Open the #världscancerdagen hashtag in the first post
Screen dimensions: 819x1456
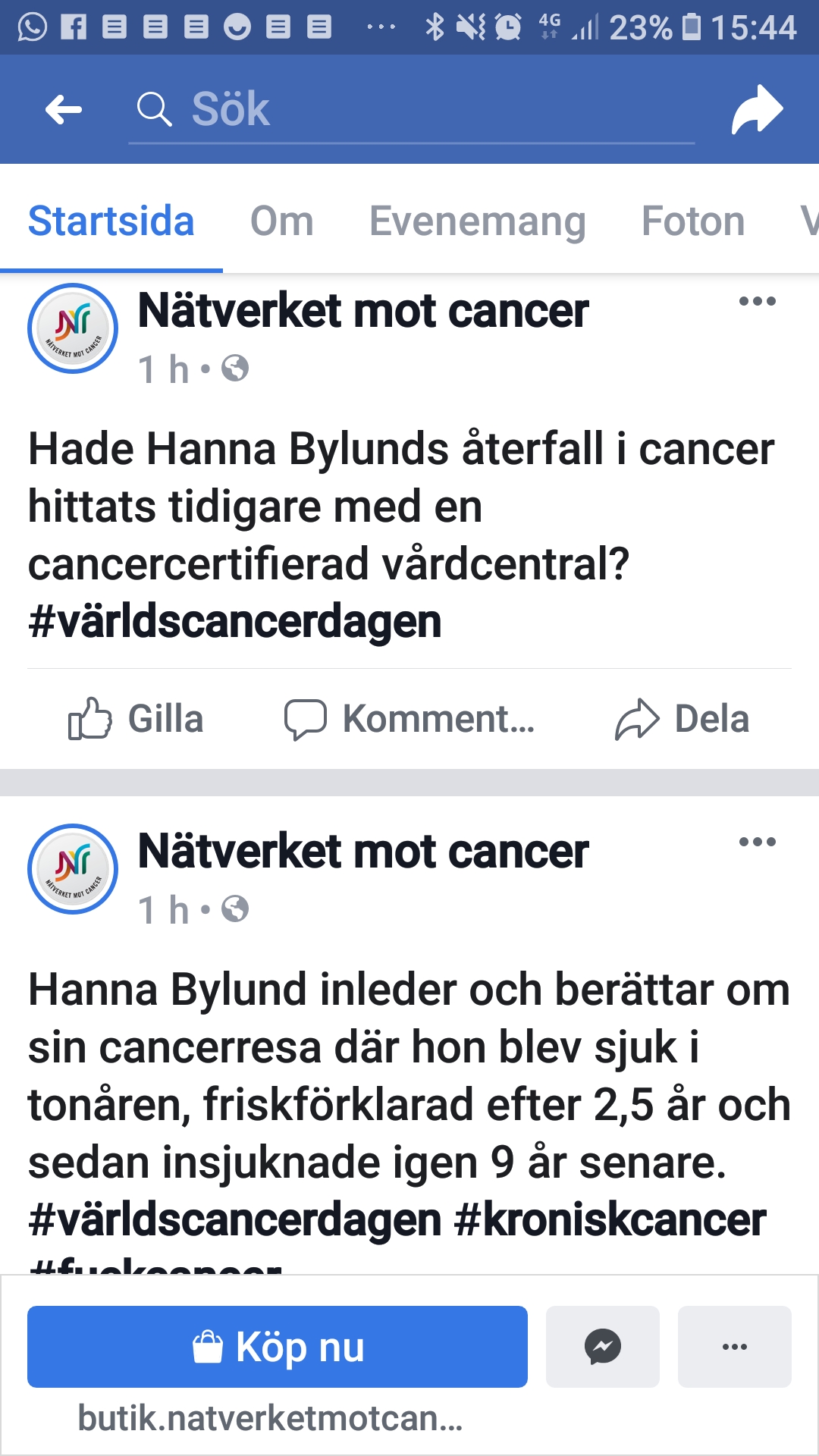point(234,622)
